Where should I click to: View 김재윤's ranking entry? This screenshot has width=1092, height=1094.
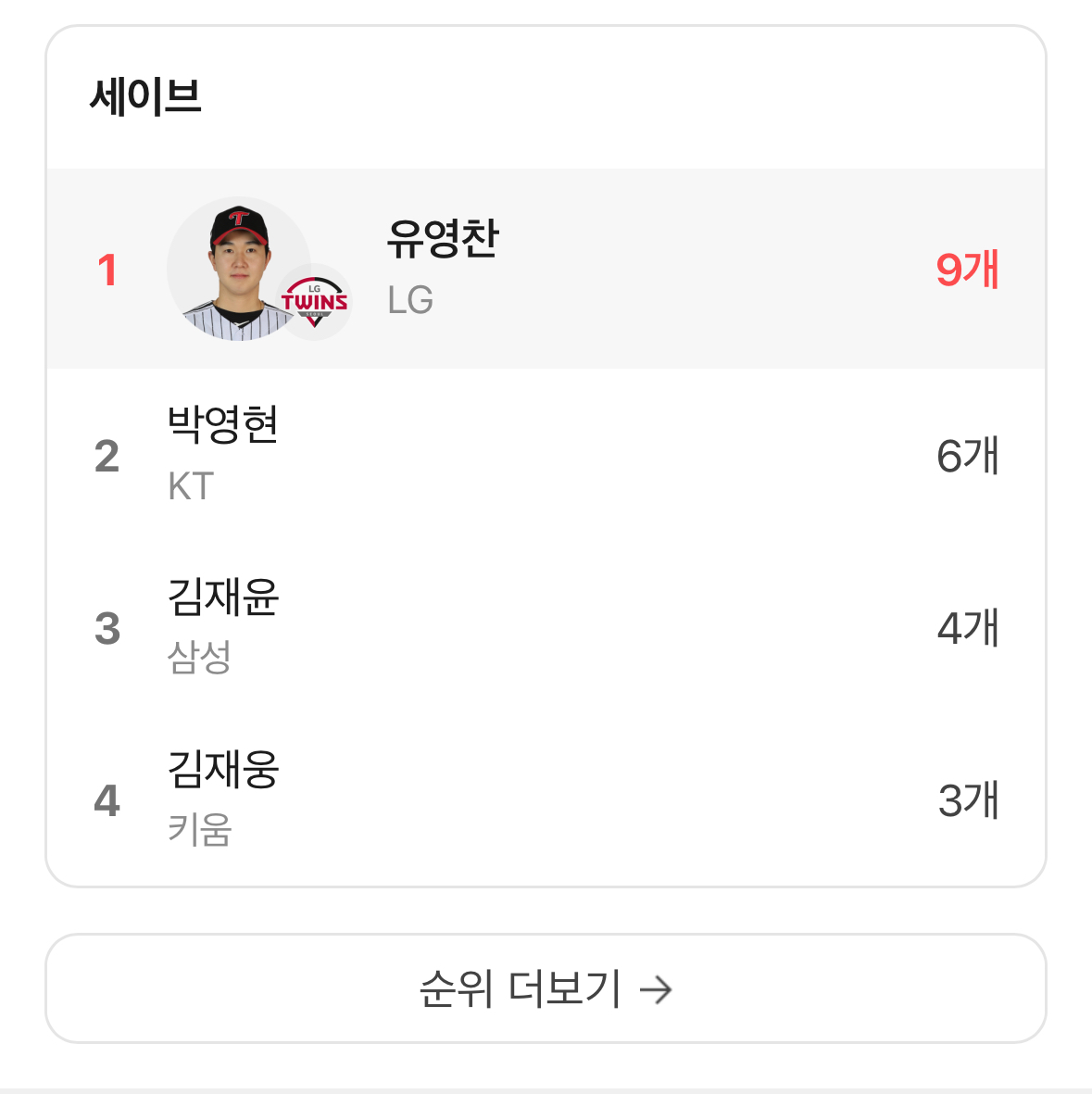click(546, 627)
